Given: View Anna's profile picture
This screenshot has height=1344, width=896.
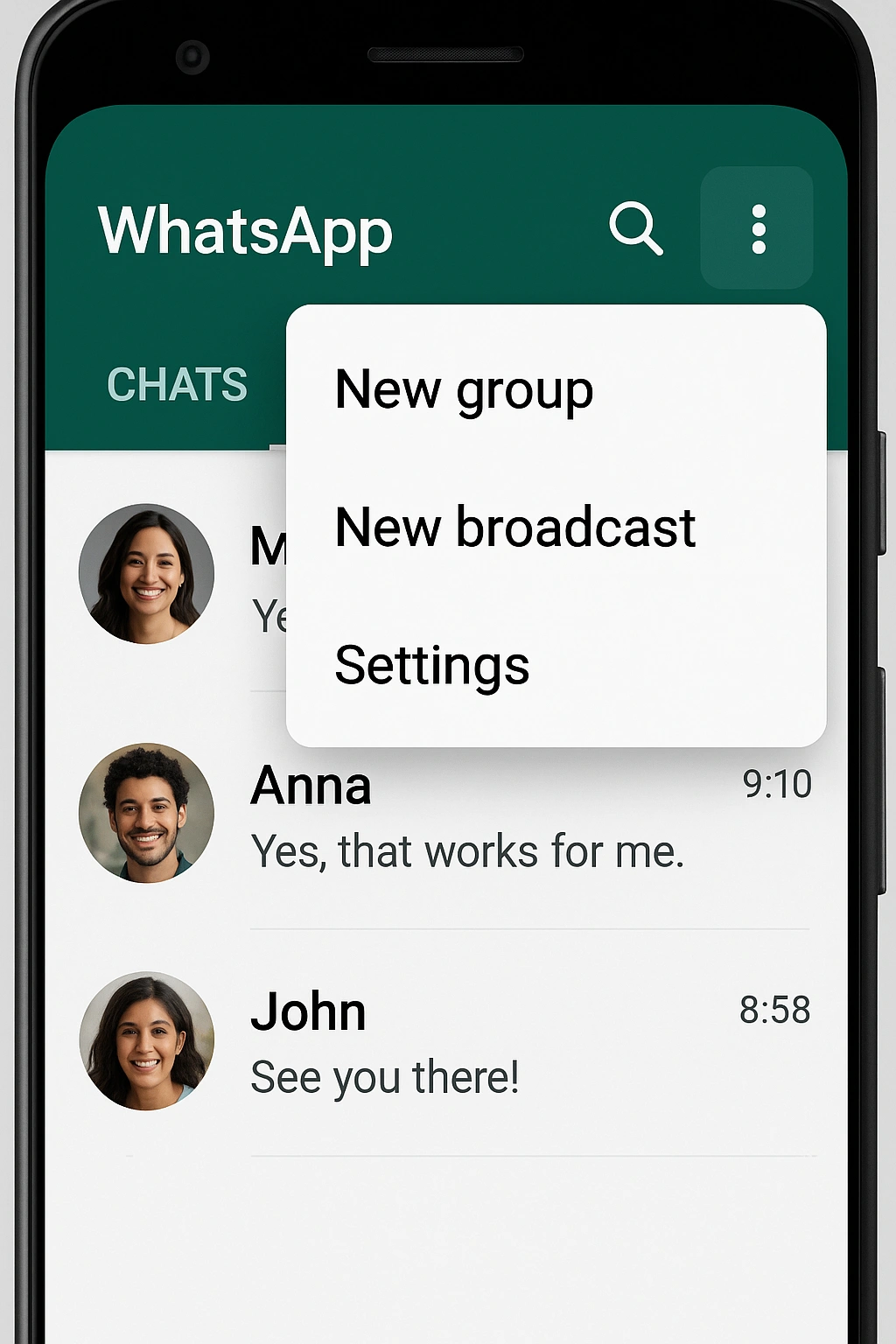Looking at the screenshot, I should [146, 813].
